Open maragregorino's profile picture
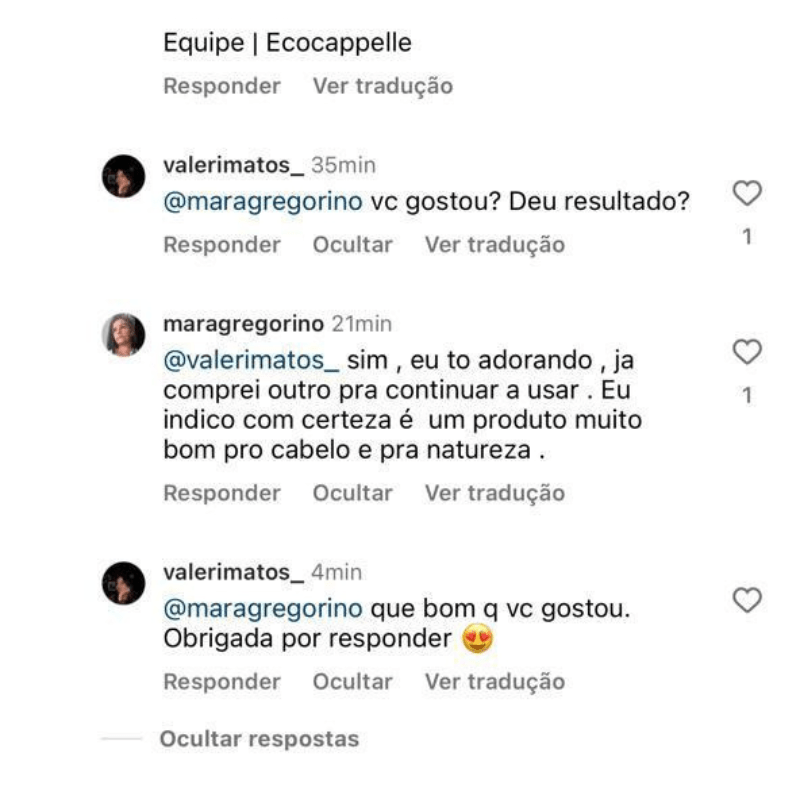Screen dimensions: 800x800 [x=124, y=335]
